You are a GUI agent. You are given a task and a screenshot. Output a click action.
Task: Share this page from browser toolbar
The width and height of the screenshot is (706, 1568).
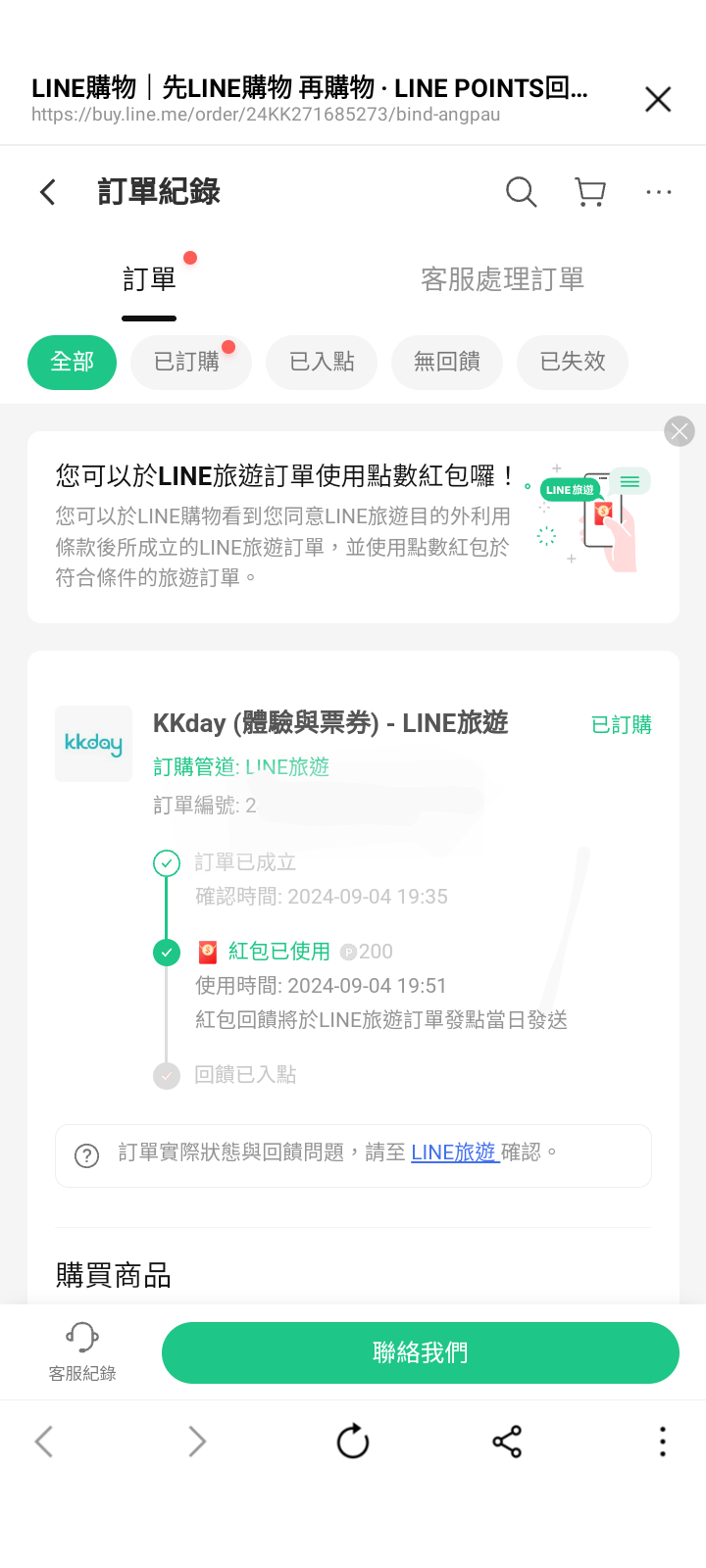coord(507,1442)
